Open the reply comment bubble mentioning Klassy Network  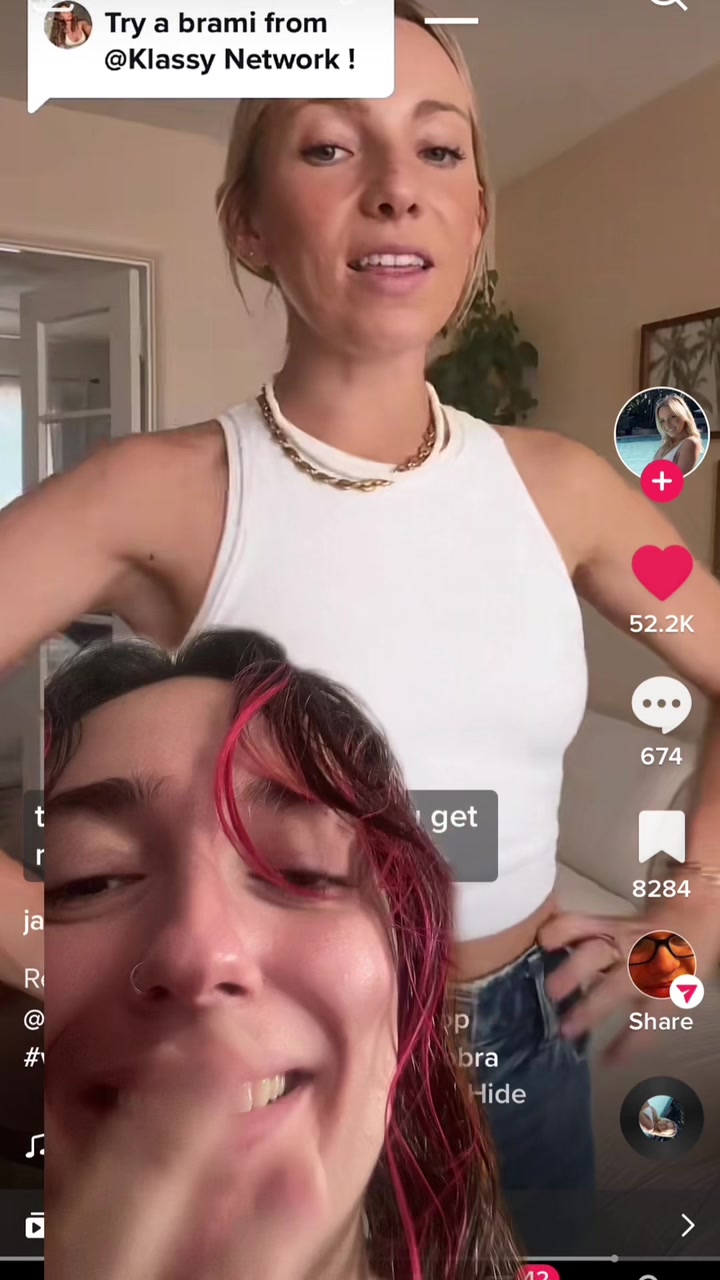[211, 49]
